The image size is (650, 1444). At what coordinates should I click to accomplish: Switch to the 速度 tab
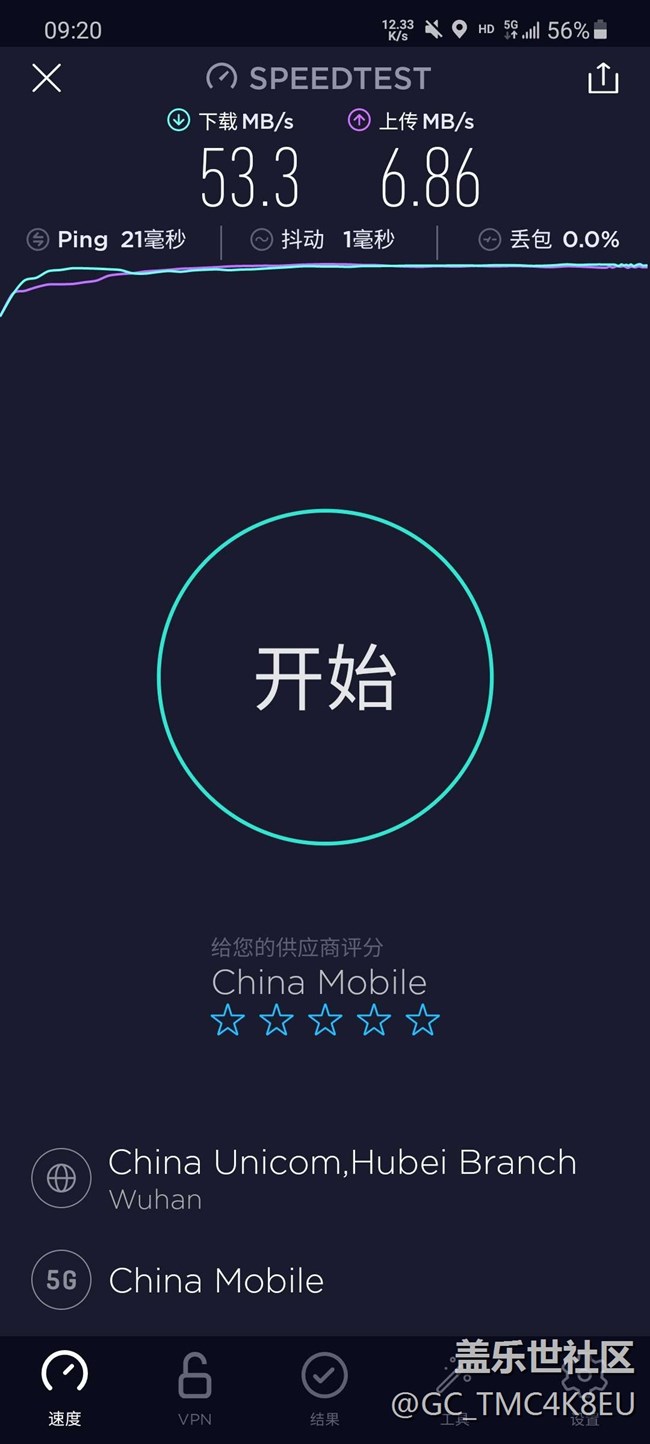65,1390
